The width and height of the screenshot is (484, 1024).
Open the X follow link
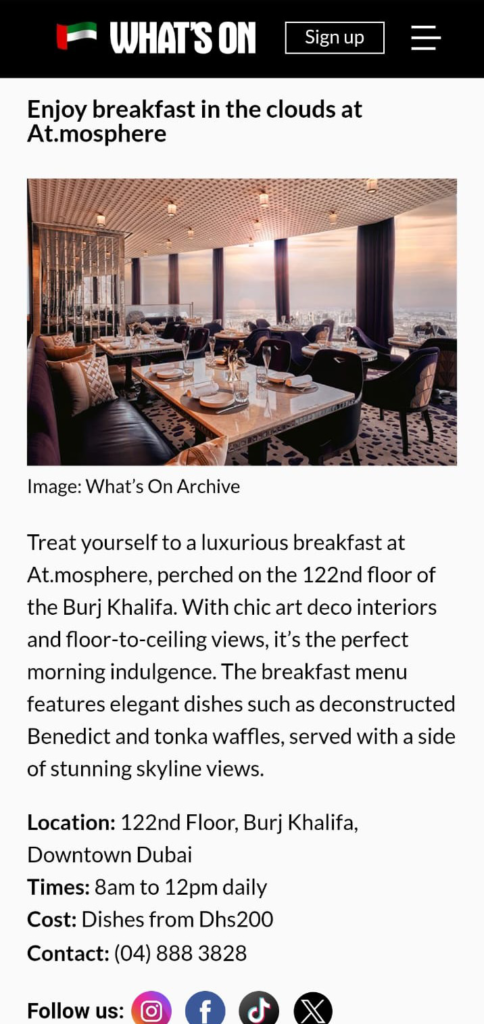pyautogui.click(x=312, y=1010)
